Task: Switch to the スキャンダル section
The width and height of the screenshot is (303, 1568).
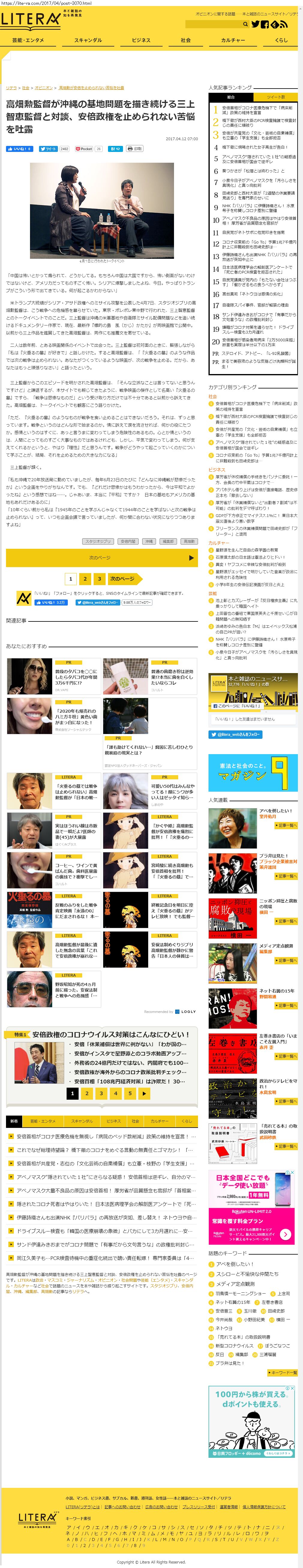Action: [88, 40]
